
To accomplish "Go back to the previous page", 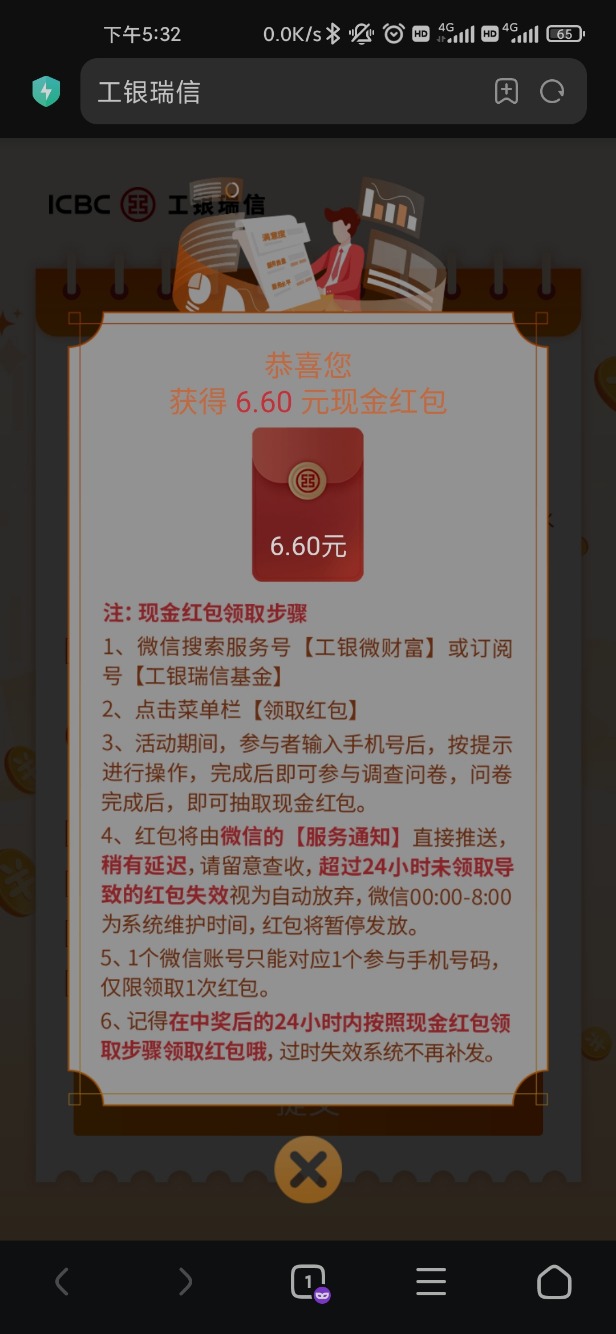I will coord(62,1281).
